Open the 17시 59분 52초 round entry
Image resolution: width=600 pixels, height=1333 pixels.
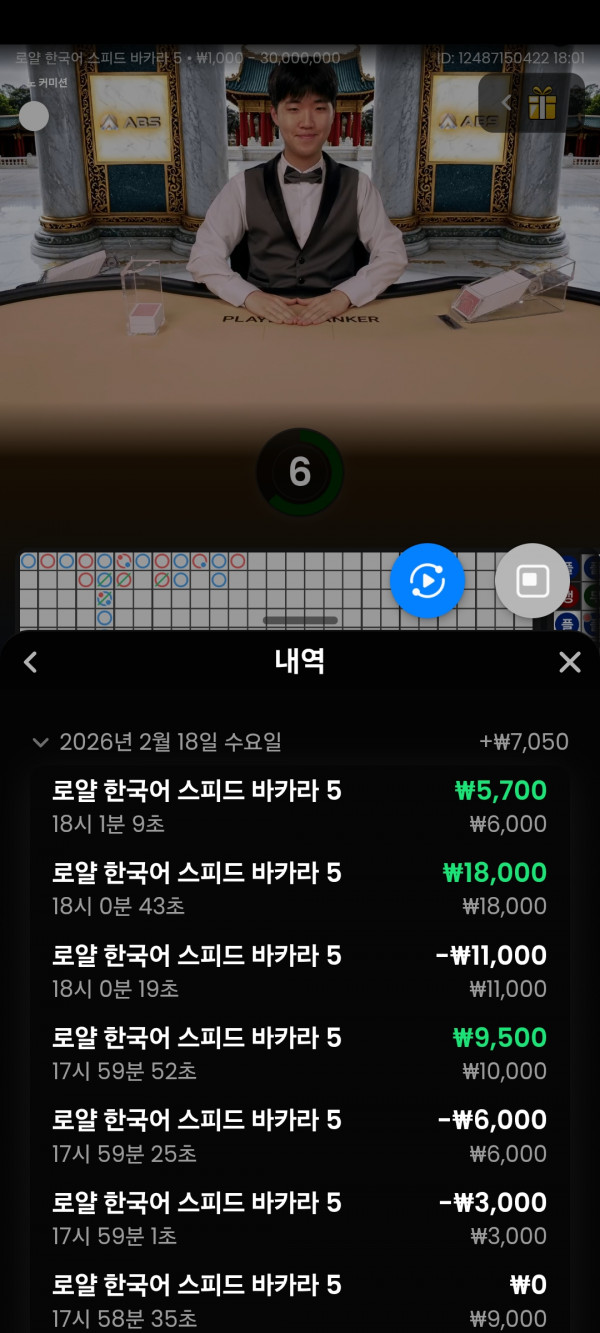point(299,1054)
